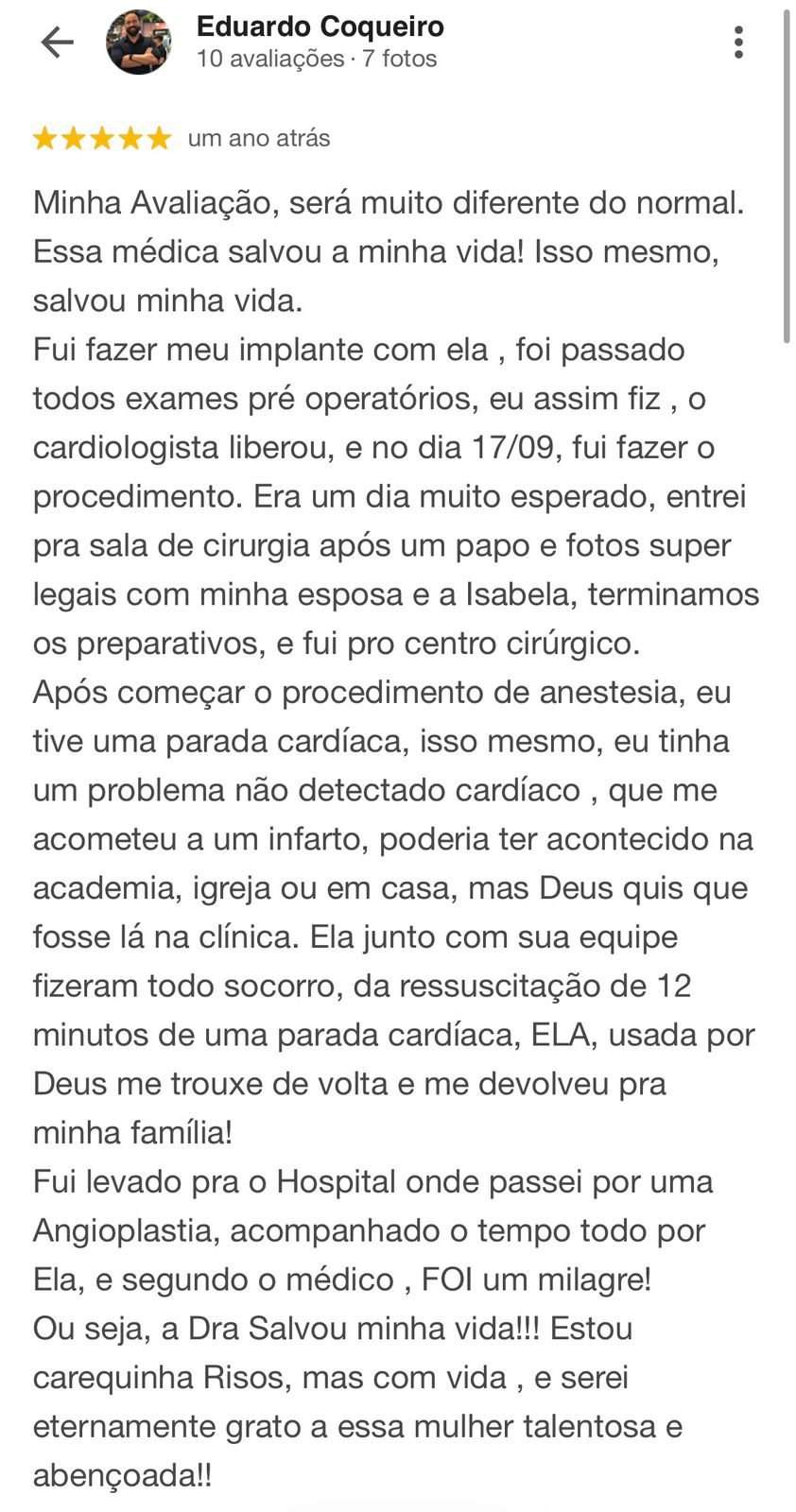Open Eduardo Coqueiro's profile picture
The image size is (796, 1512).
[139, 43]
